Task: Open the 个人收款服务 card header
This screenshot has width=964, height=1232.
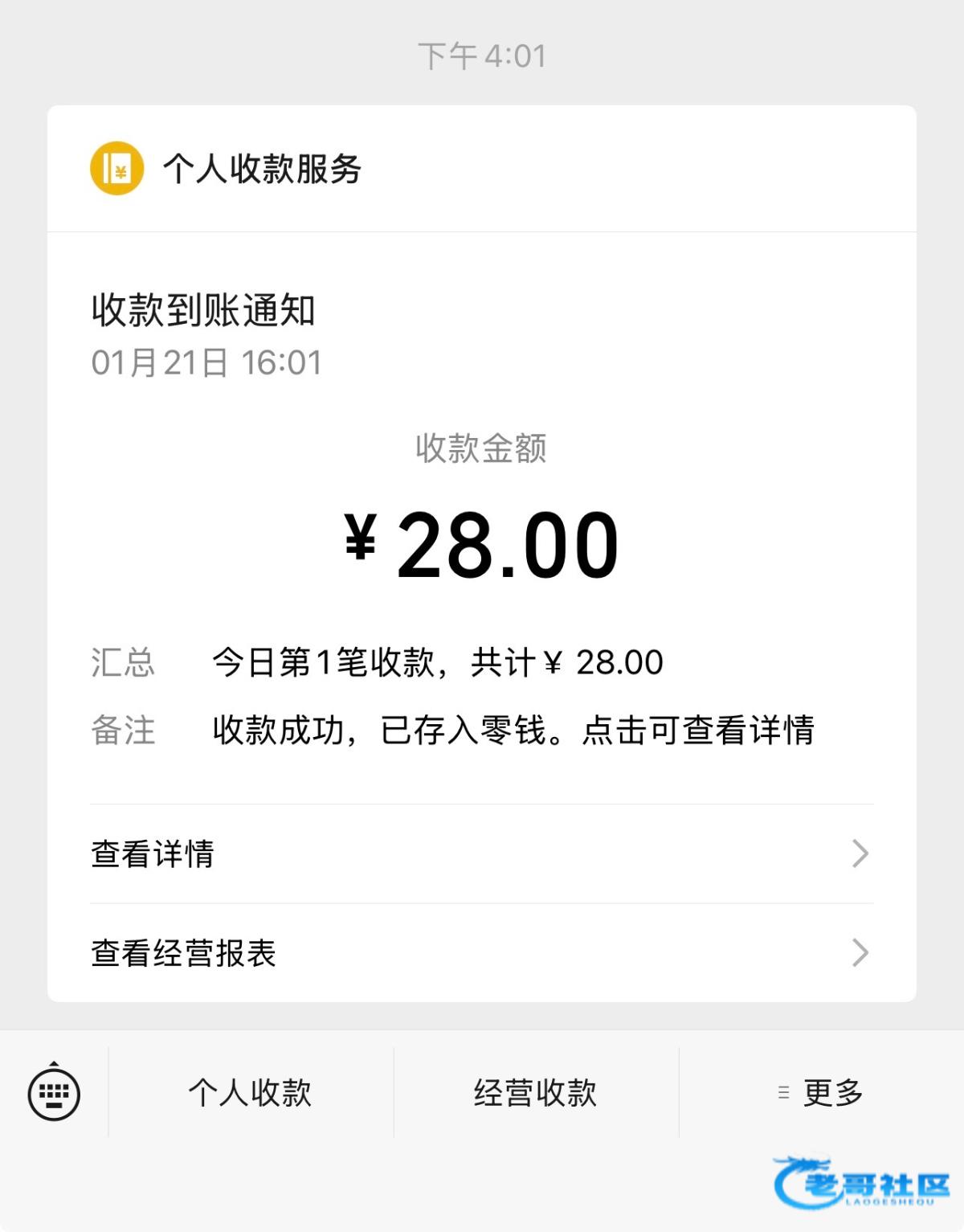Action: [x=262, y=169]
